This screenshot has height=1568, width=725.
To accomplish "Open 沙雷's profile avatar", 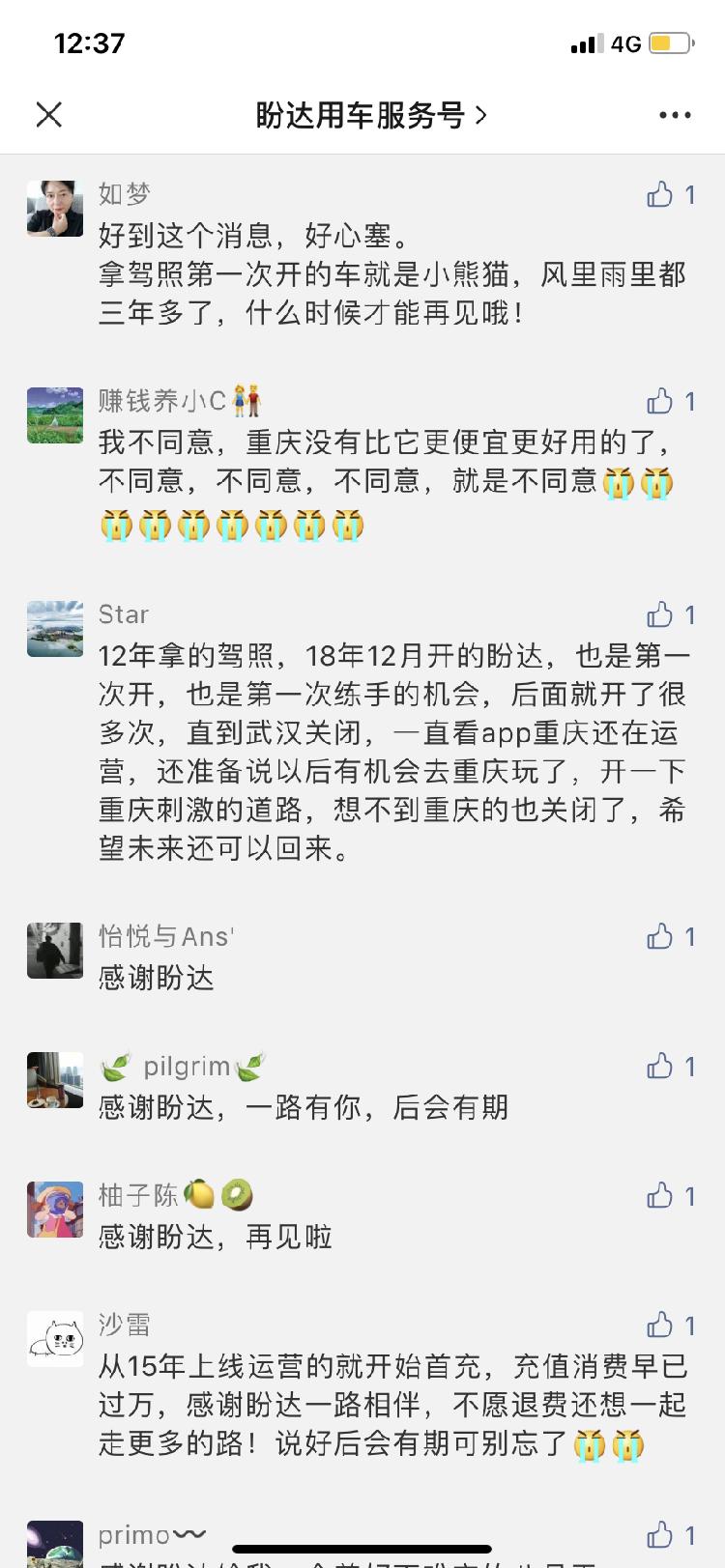I will pos(55,1339).
